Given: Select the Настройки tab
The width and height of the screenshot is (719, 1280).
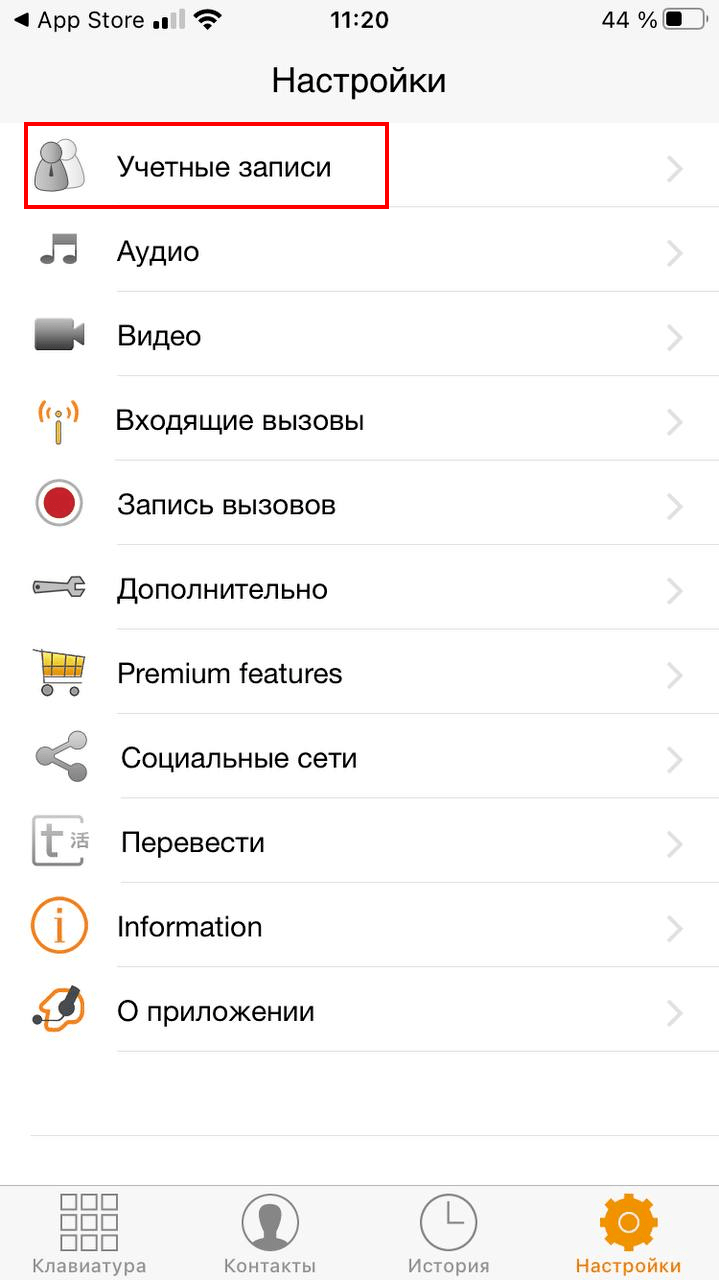Looking at the screenshot, I should [628, 1233].
